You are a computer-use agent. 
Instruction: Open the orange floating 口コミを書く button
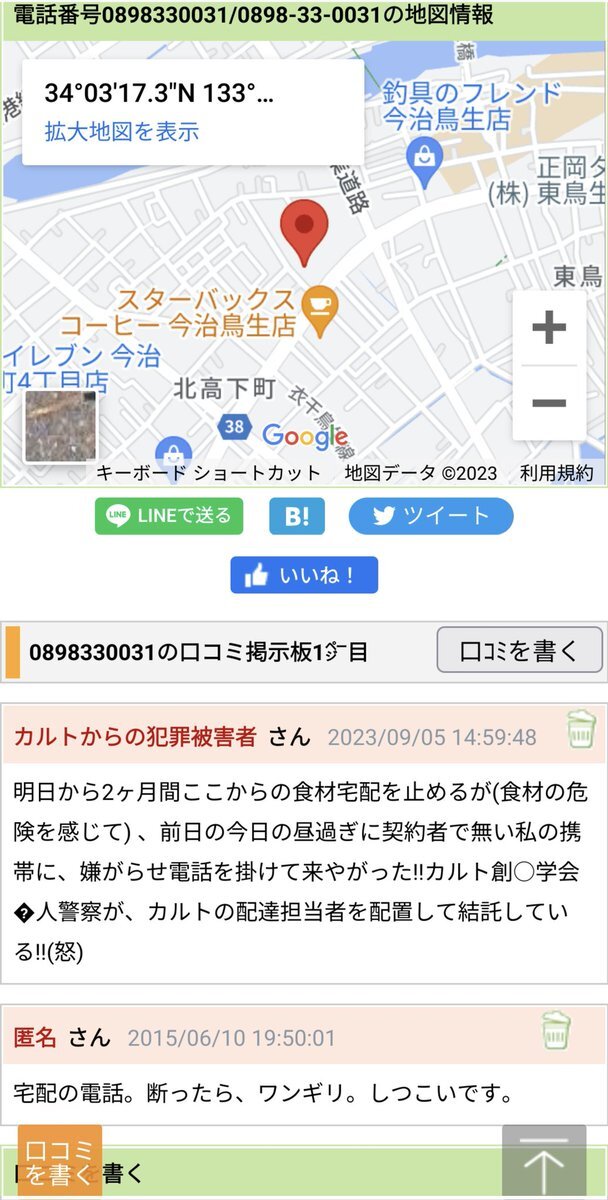(x=60, y=1160)
